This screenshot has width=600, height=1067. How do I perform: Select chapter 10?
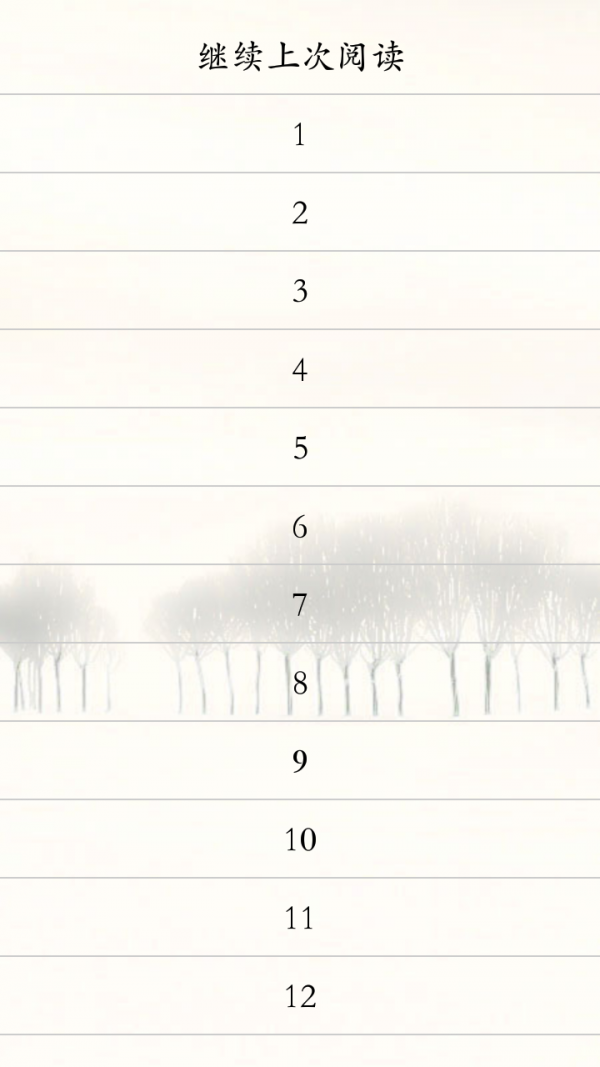pos(300,840)
